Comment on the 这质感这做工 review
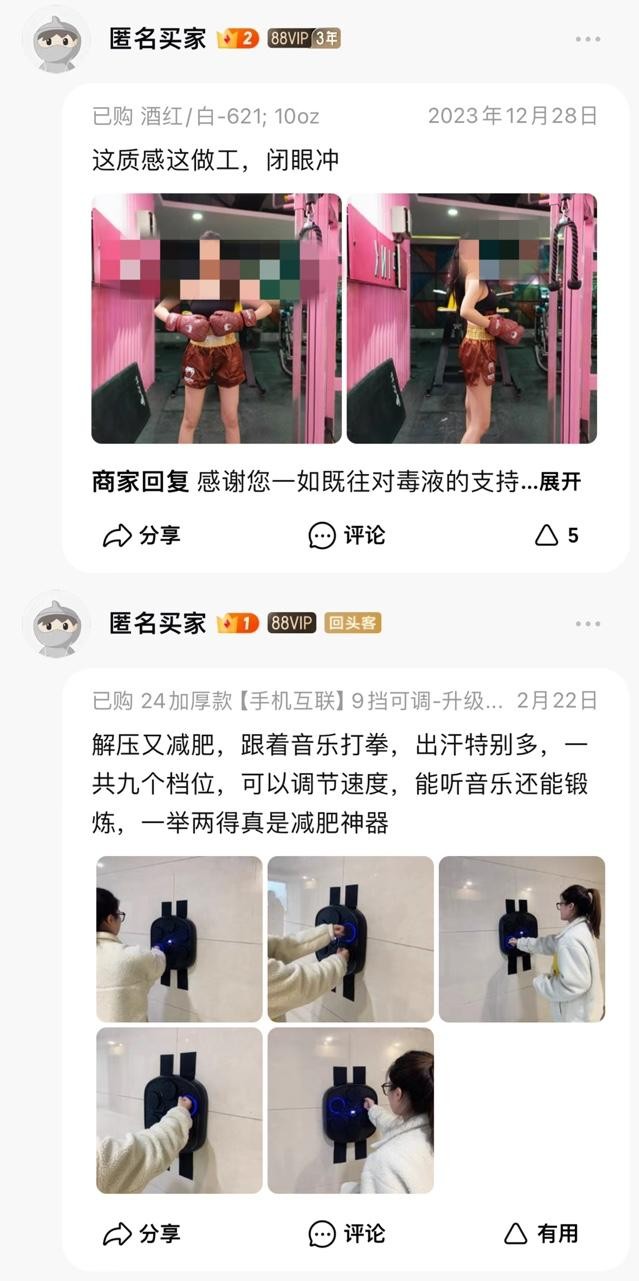The image size is (639, 1281). pos(346,536)
